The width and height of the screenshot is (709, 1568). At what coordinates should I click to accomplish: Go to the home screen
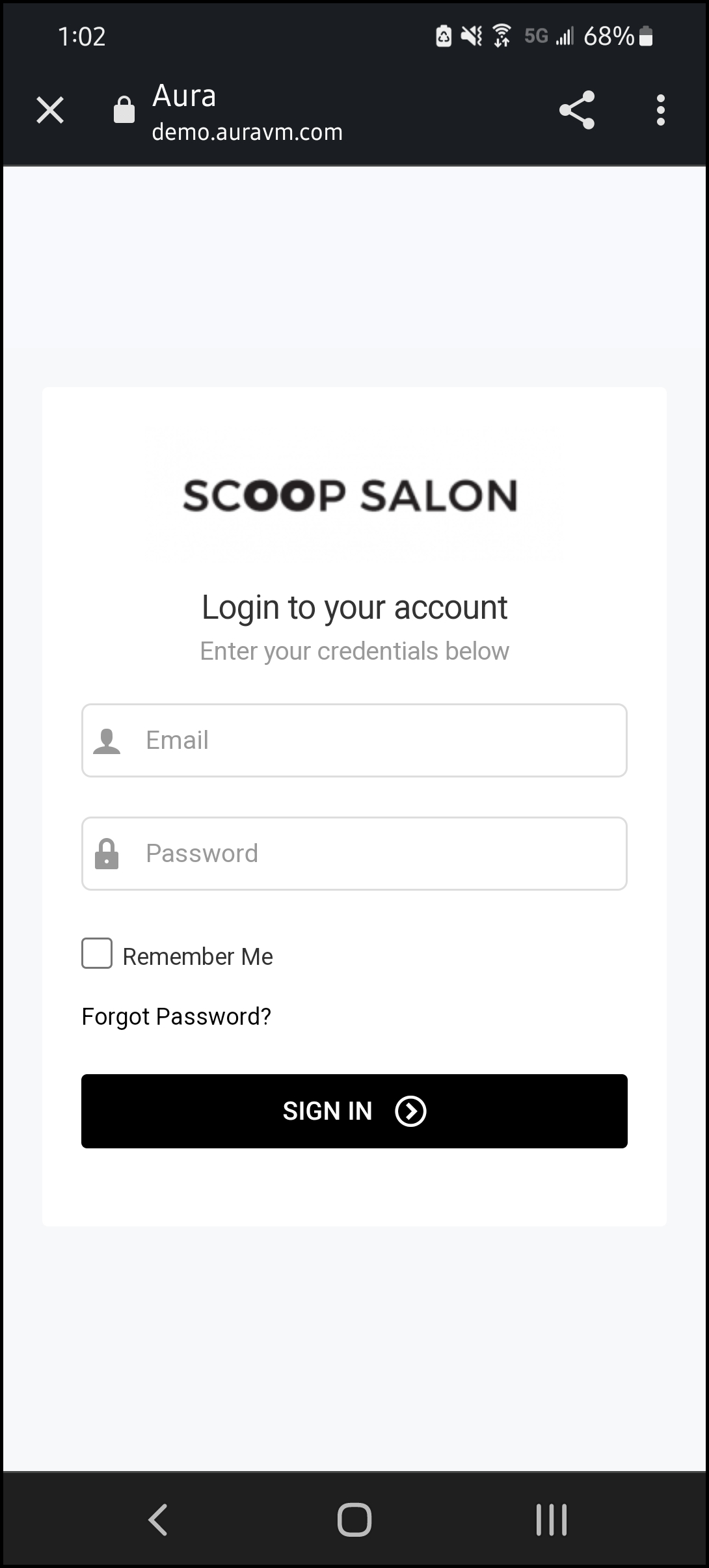tap(354, 1520)
